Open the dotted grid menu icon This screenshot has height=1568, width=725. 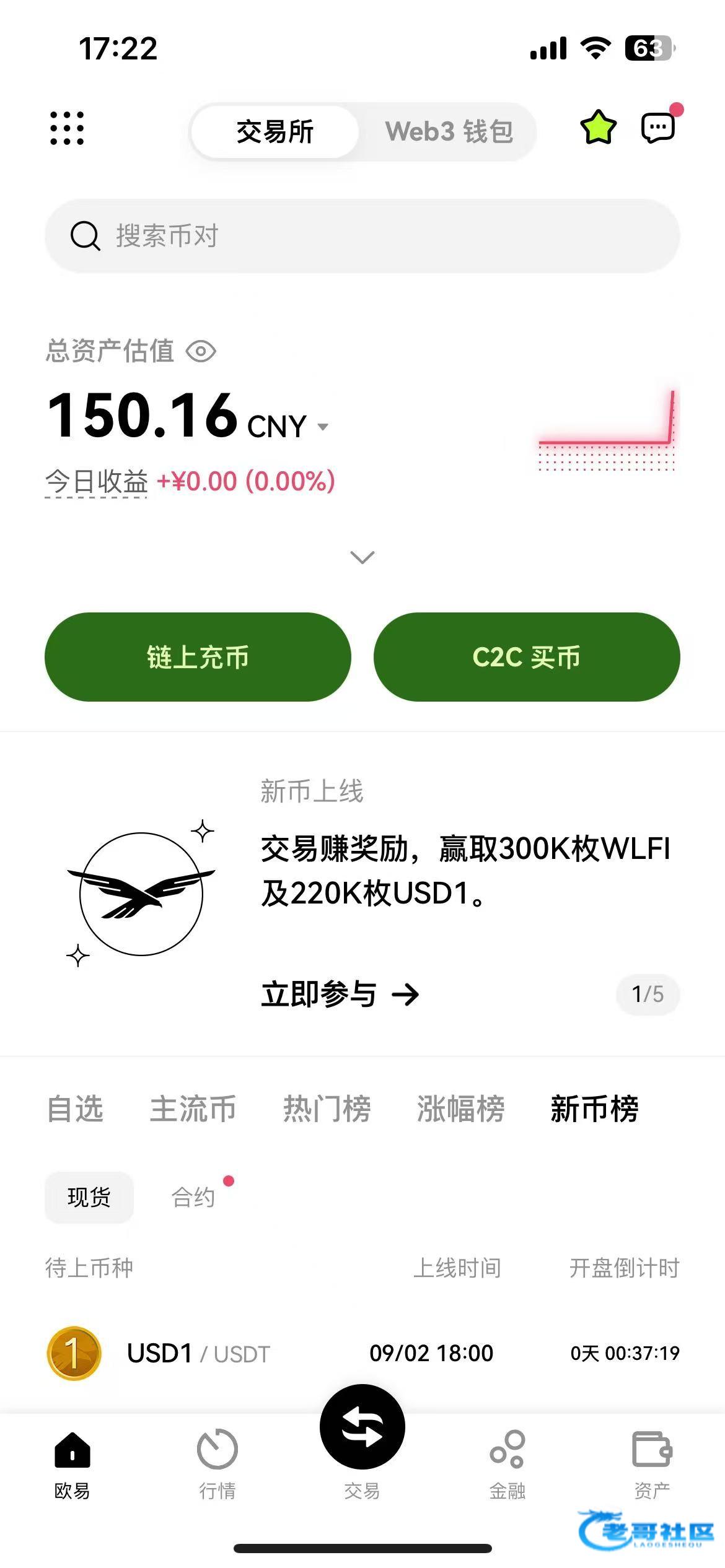[67, 129]
